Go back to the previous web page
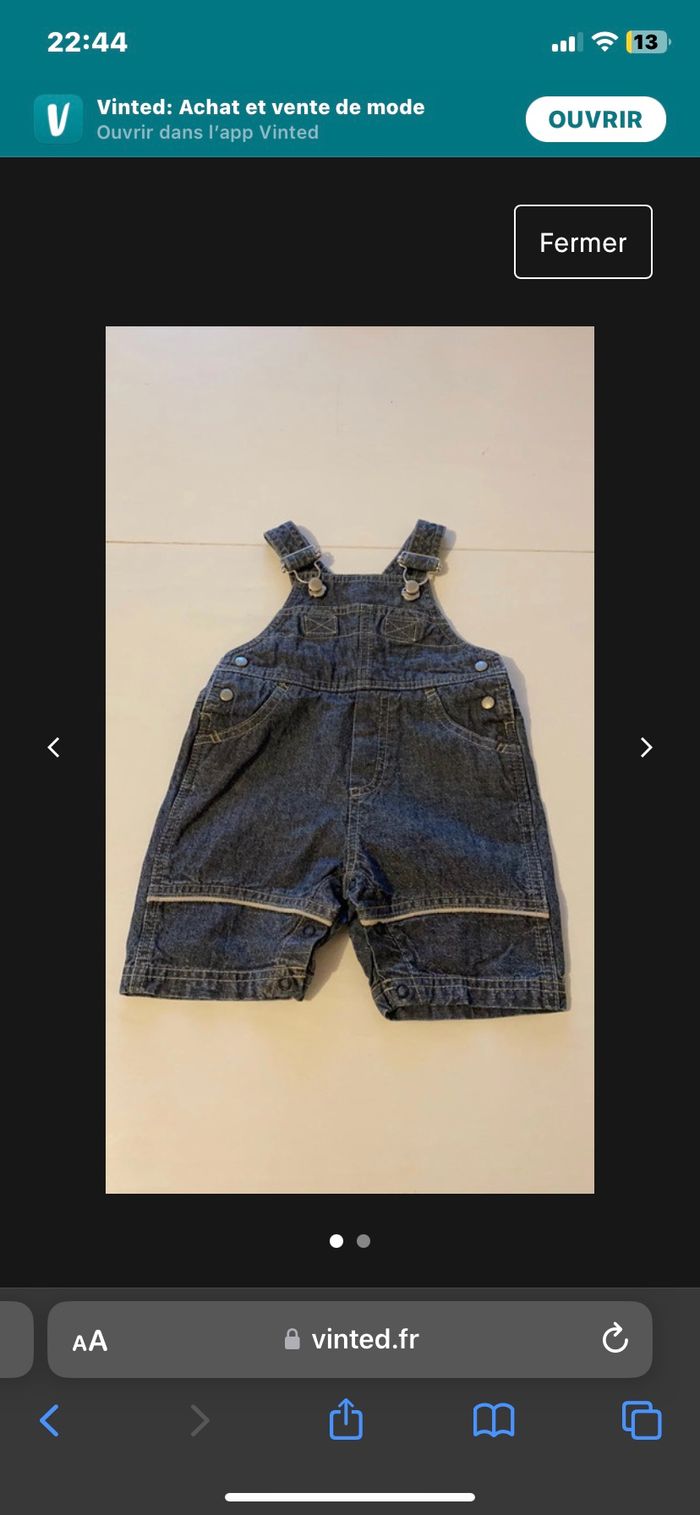The width and height of the screenshot is (700, 1515). 49,1421
